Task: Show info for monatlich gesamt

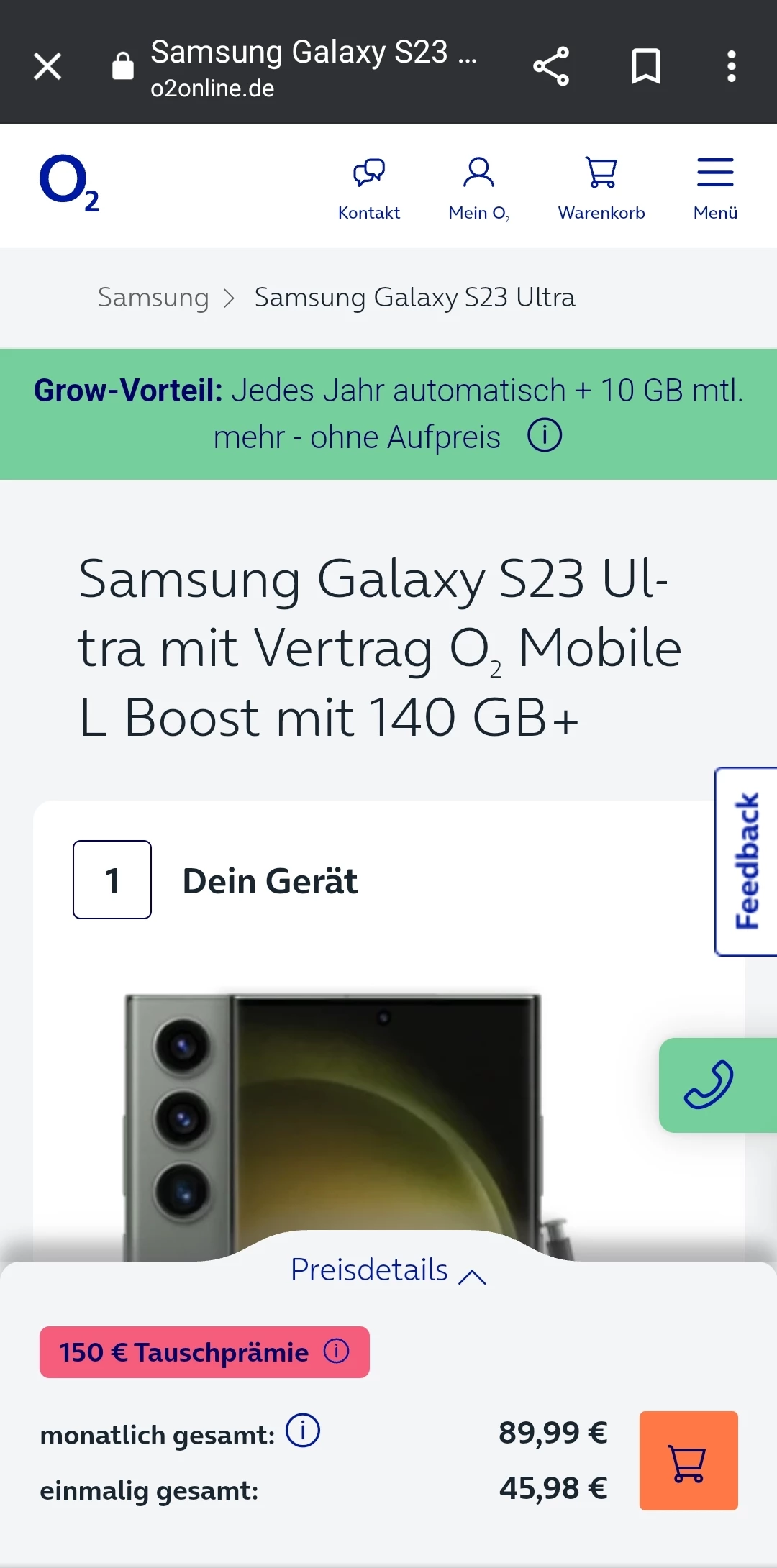Action: point(303,1431)
